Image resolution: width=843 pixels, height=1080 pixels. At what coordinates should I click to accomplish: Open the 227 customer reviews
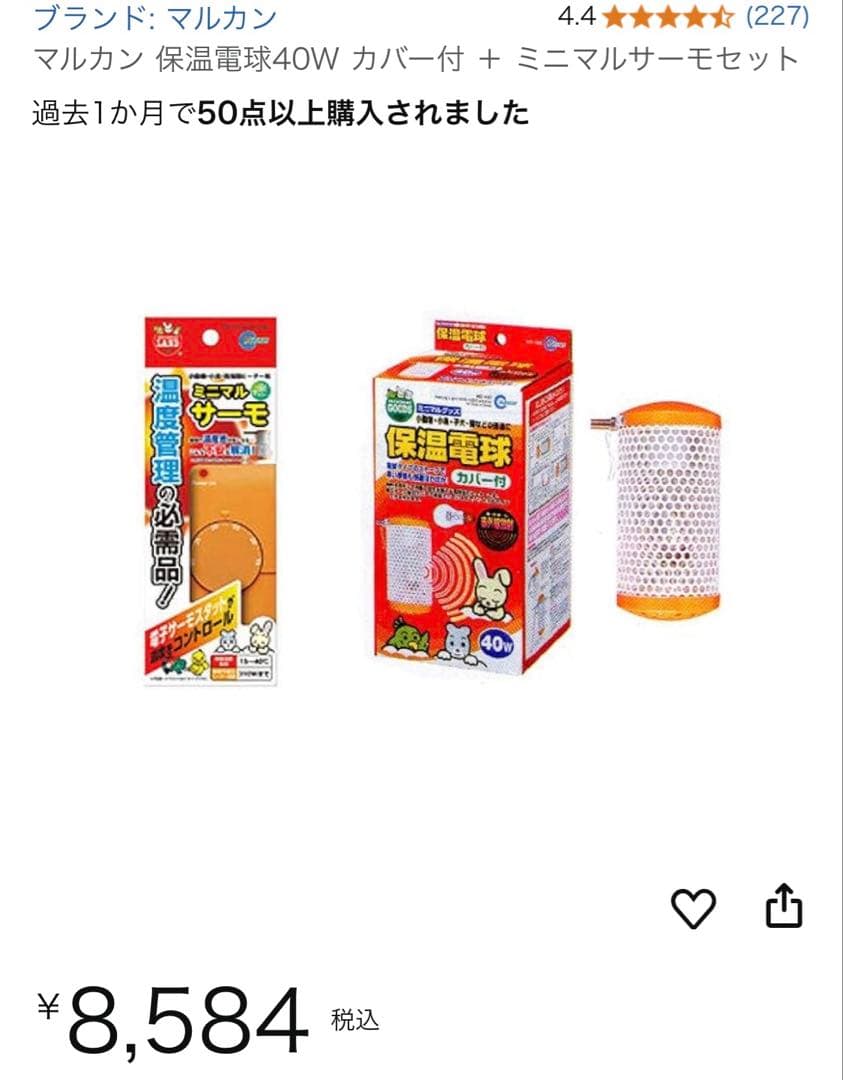click(777, 17)
